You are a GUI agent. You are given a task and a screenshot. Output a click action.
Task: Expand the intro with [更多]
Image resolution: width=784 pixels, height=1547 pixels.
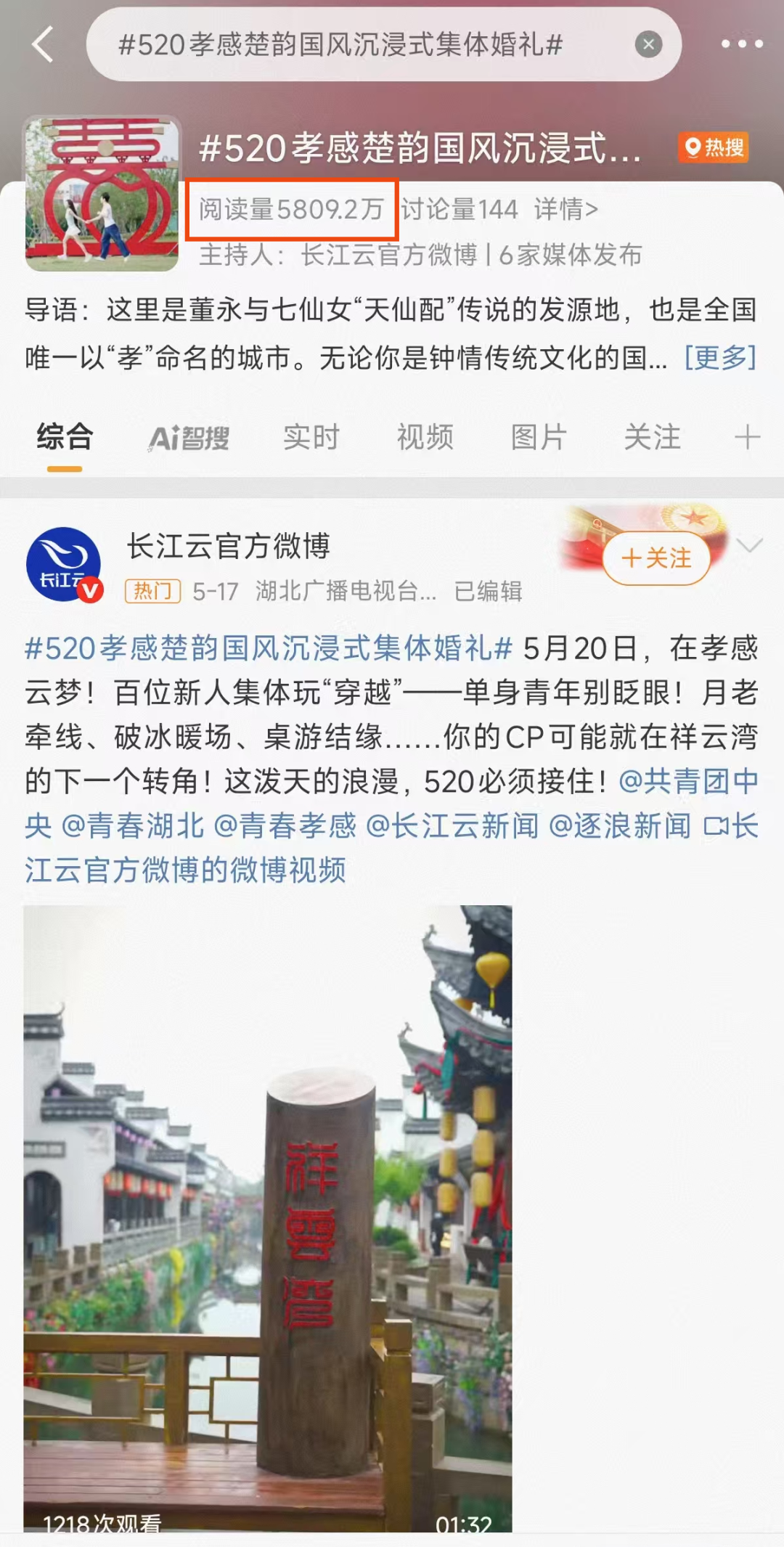pos(720,357)
